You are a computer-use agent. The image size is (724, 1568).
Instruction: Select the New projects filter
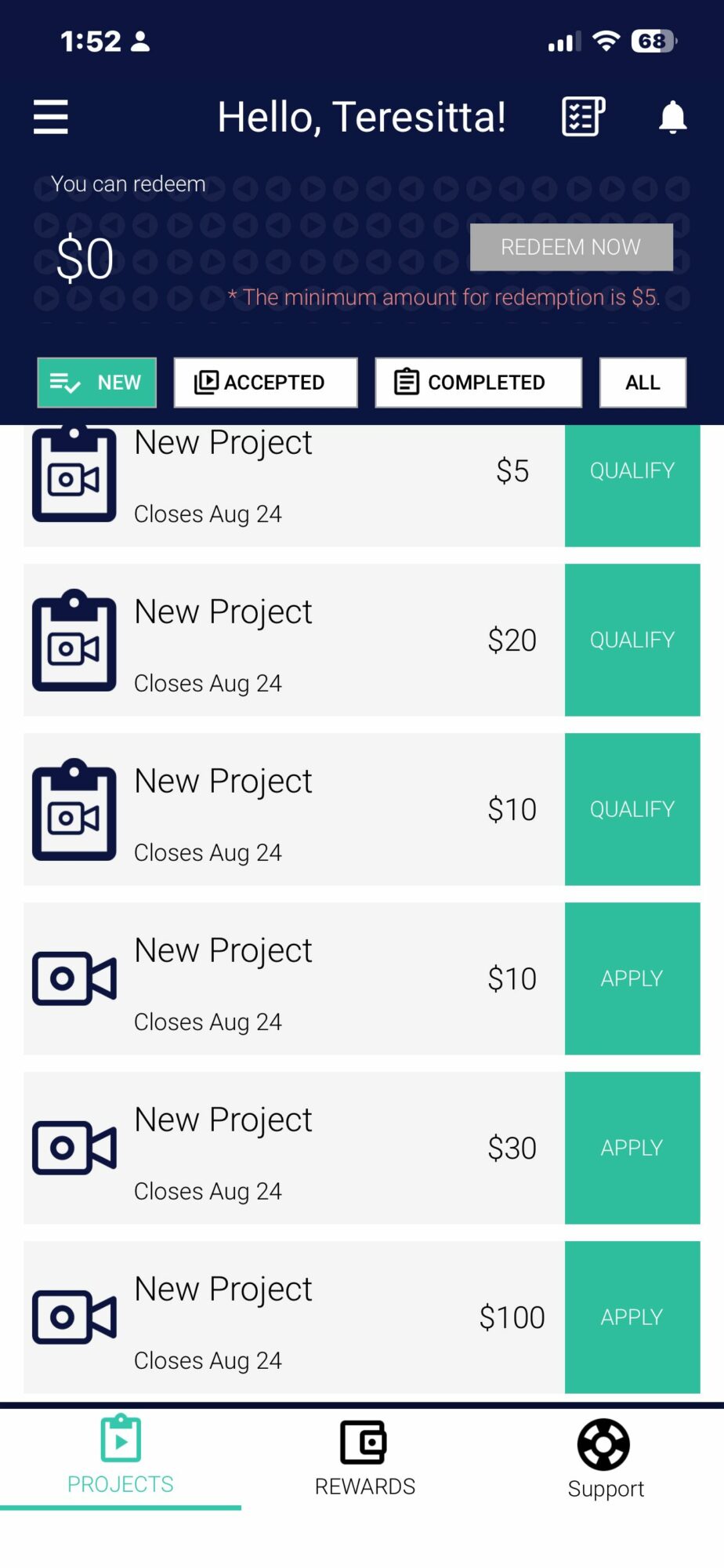97,383
